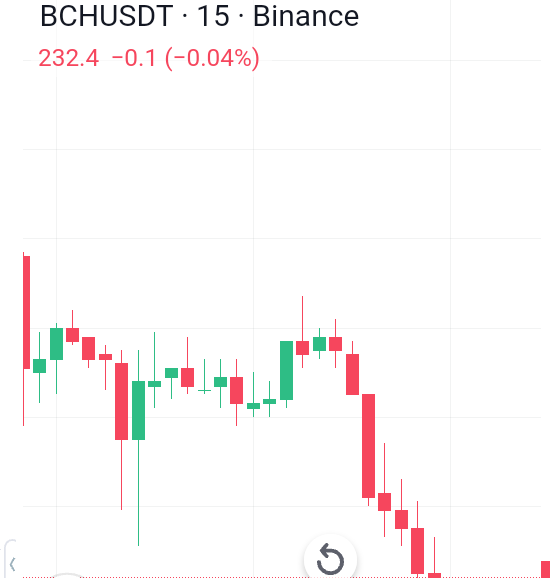This screenshot has width=550, height=578.
Task: Tap the chart reset arrow button
Action: click(x=330, y=559)
